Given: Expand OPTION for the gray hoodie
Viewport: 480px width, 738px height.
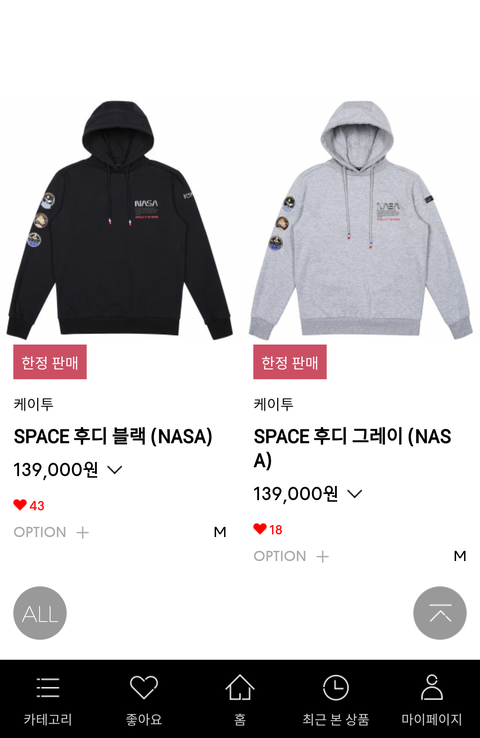Looking at the screenshot, I should [291, 556].
